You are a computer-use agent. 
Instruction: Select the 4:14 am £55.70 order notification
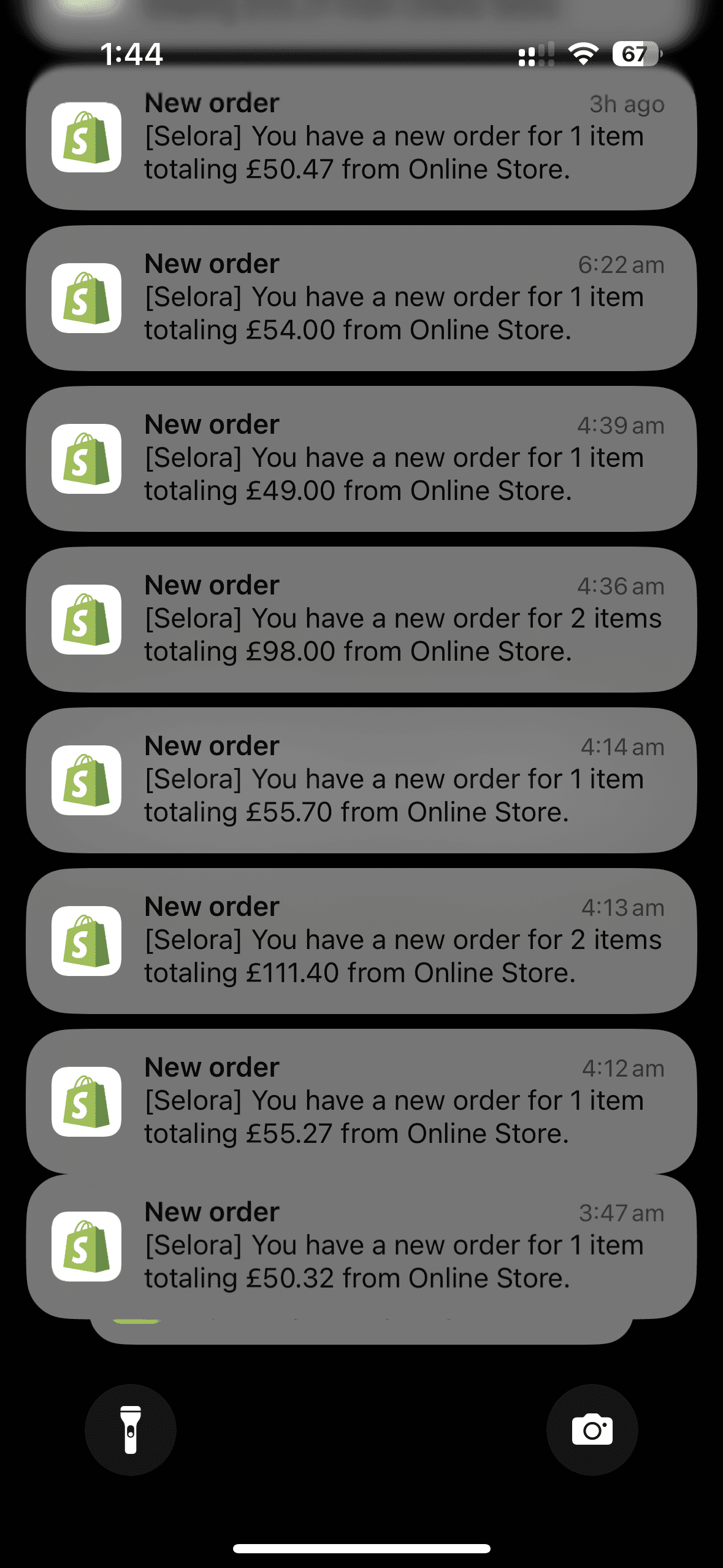pyautogui.click(x=361, y=780)
